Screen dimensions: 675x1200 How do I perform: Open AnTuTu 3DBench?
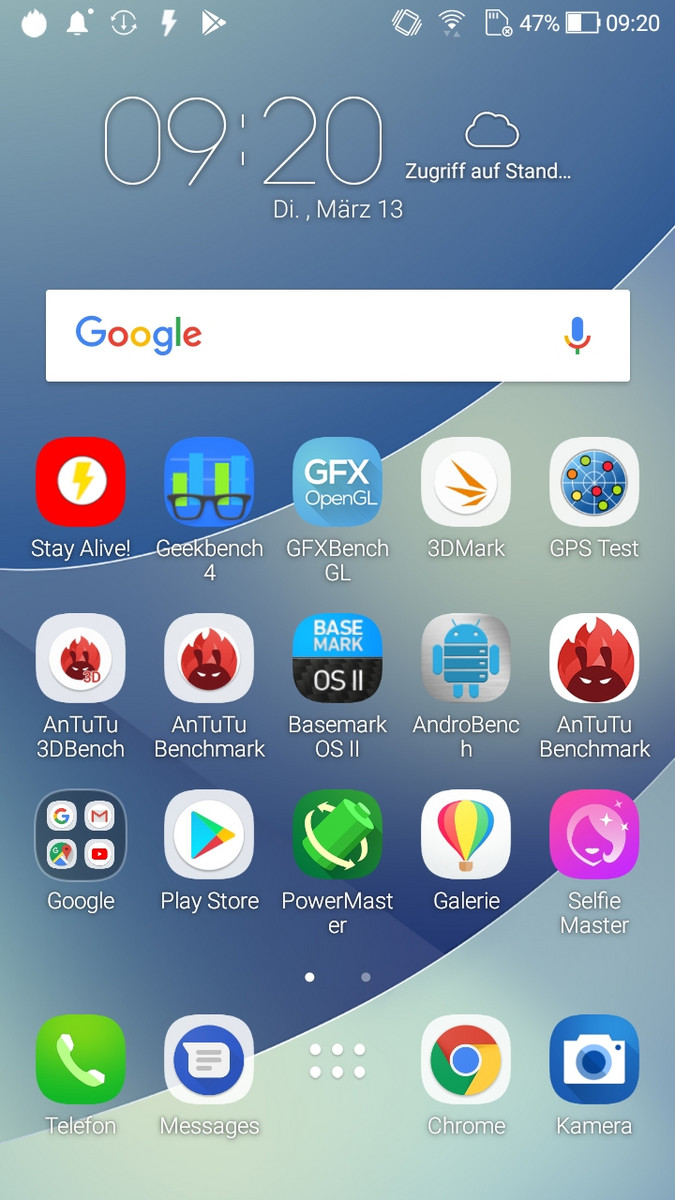pyautogui.click(x=81, y=658)
